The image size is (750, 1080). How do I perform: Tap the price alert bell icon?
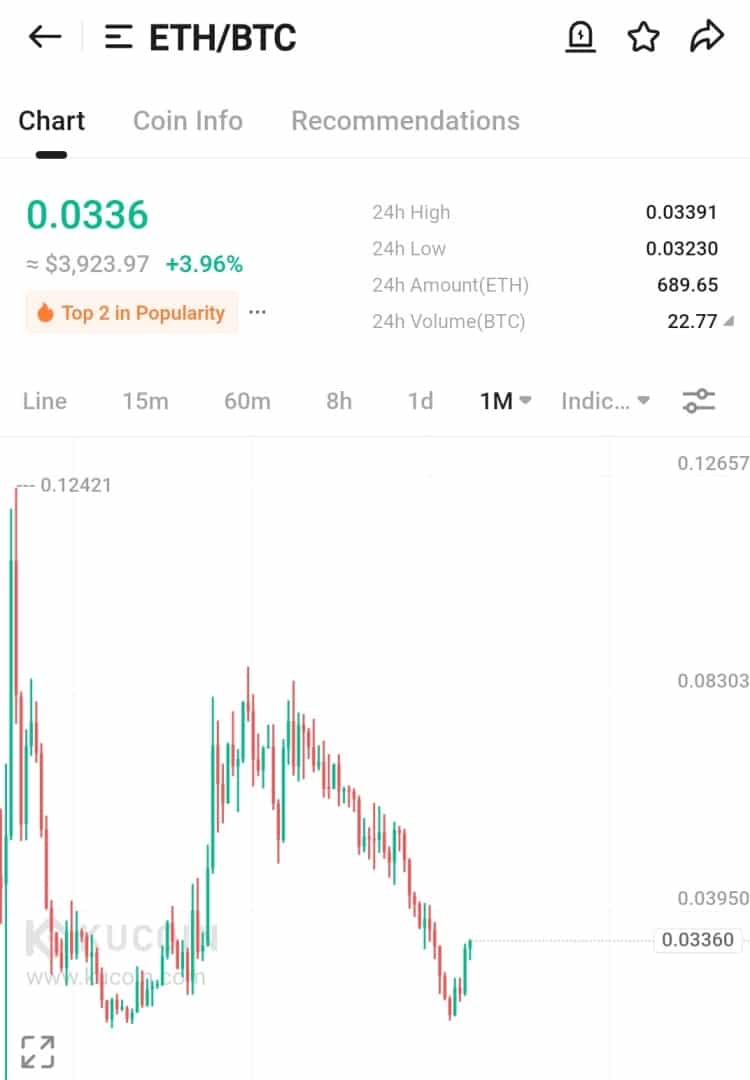point(581,36)
